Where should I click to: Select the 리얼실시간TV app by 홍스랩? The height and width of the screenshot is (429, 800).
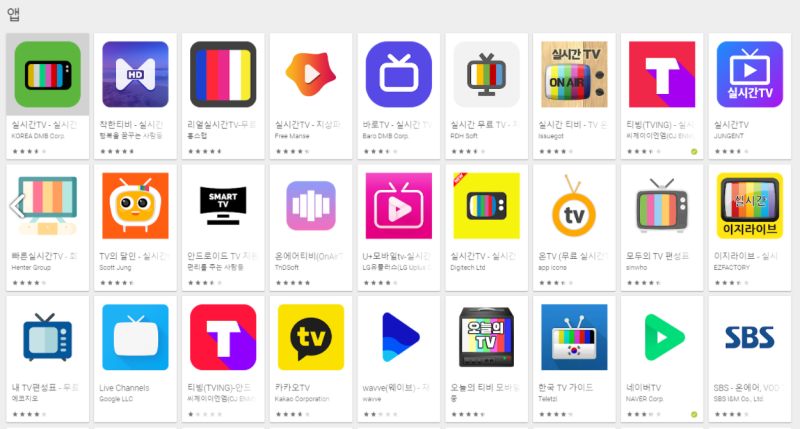(223, 75)
